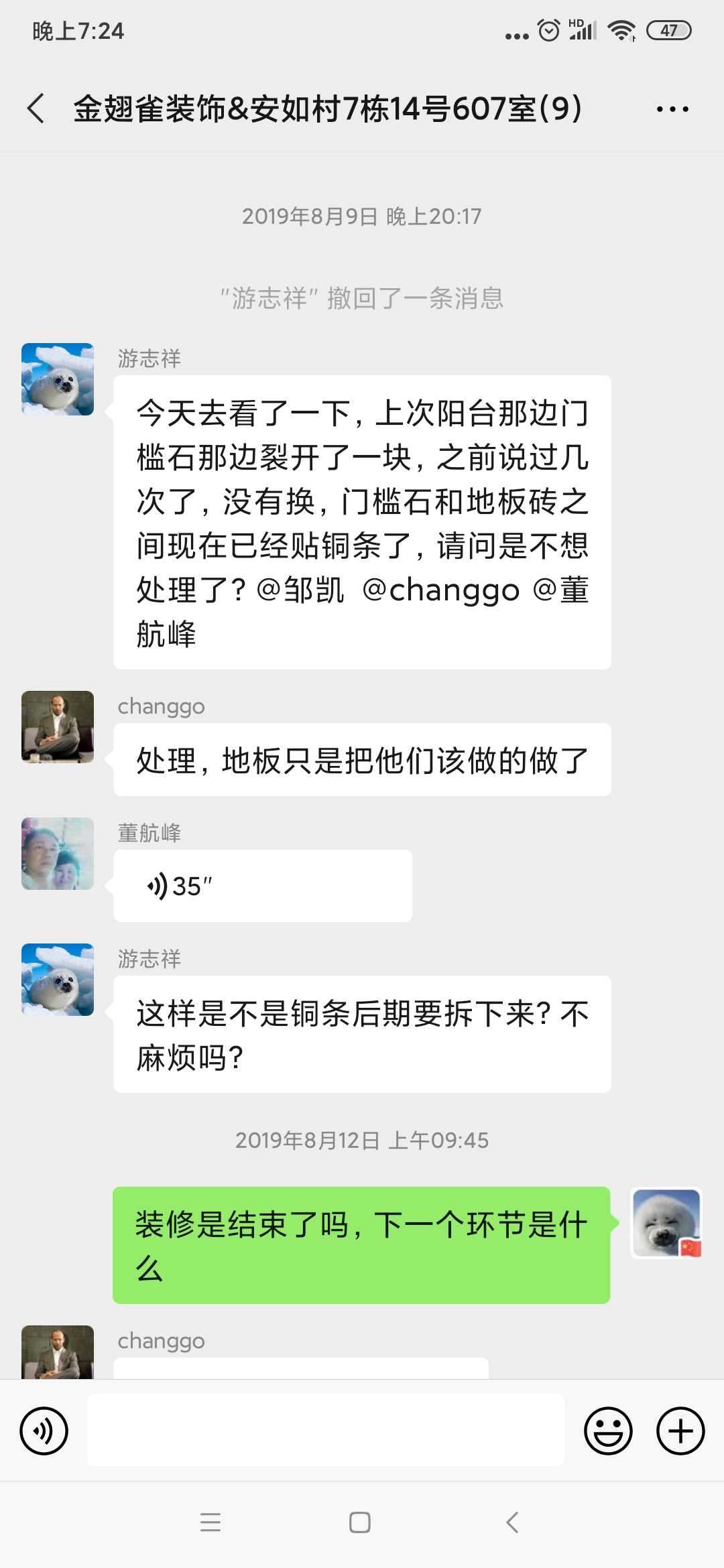Open 董航峰's profile avatar

pyautogui.click(x=58, y=854)
